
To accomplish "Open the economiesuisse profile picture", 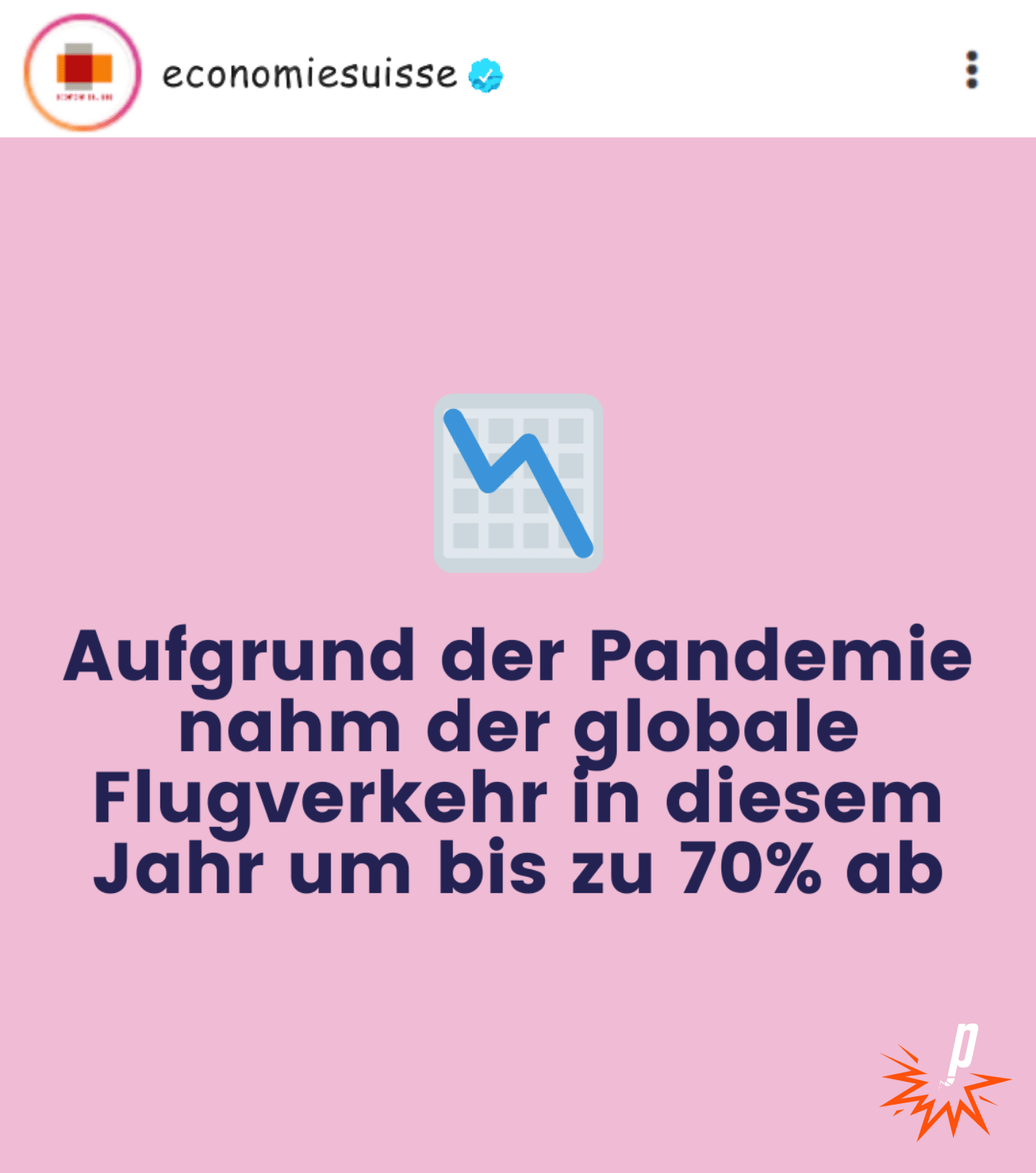I will tap(83, 73).
